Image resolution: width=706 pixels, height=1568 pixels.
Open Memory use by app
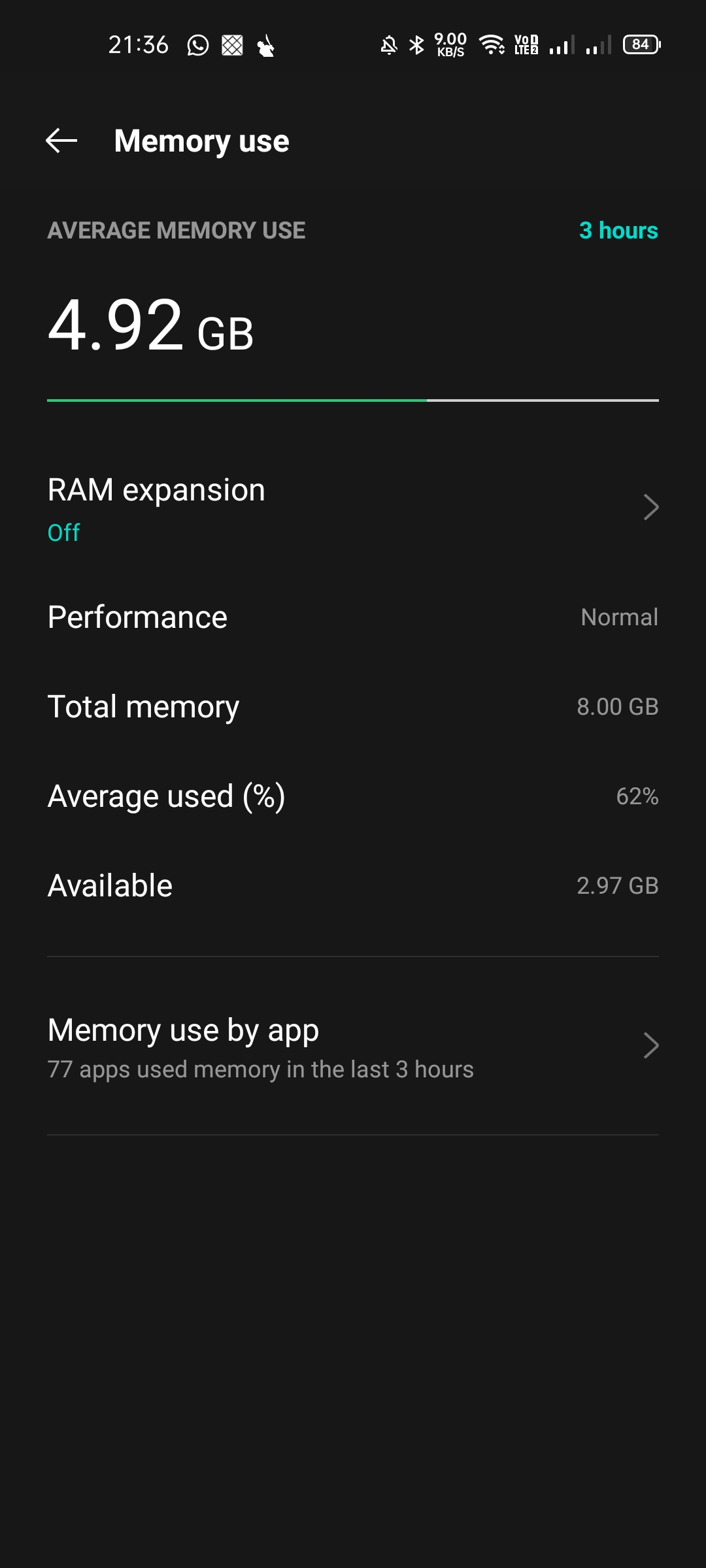point(353,1047)
